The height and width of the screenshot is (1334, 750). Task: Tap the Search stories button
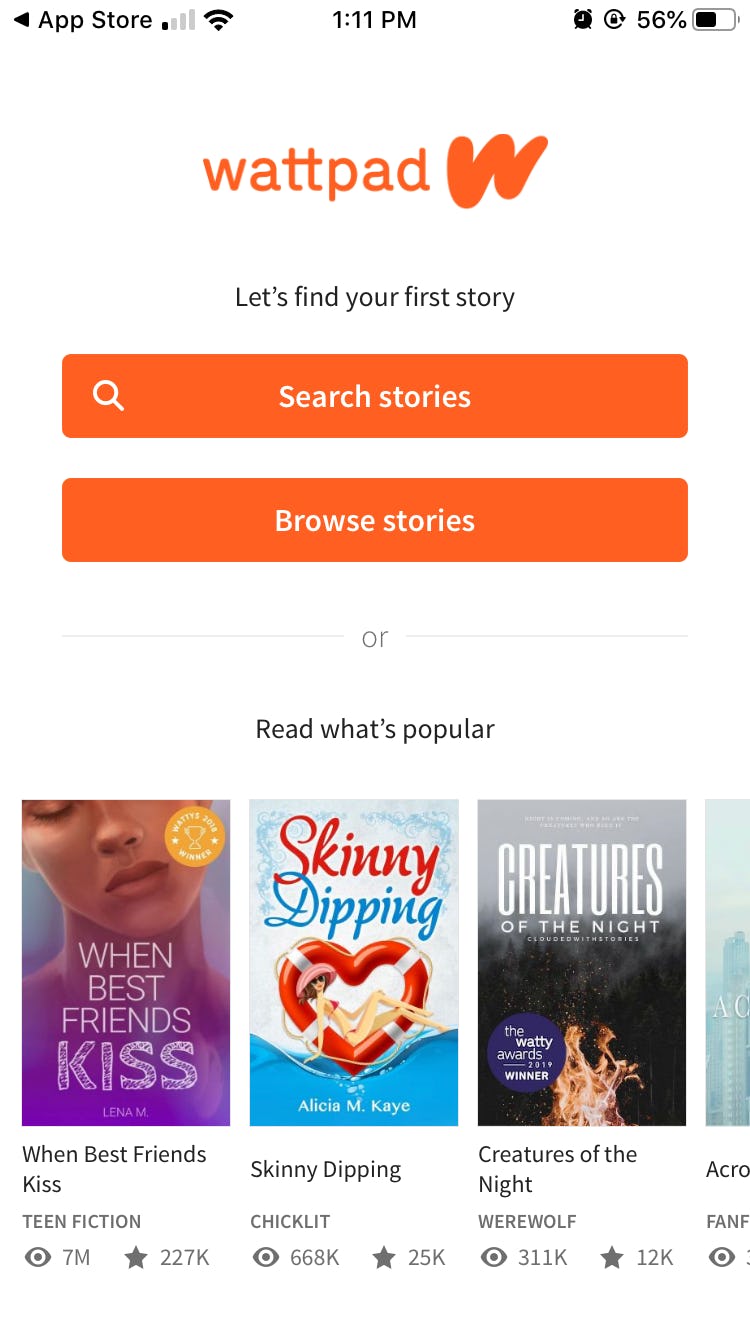(x=374, y=396)
